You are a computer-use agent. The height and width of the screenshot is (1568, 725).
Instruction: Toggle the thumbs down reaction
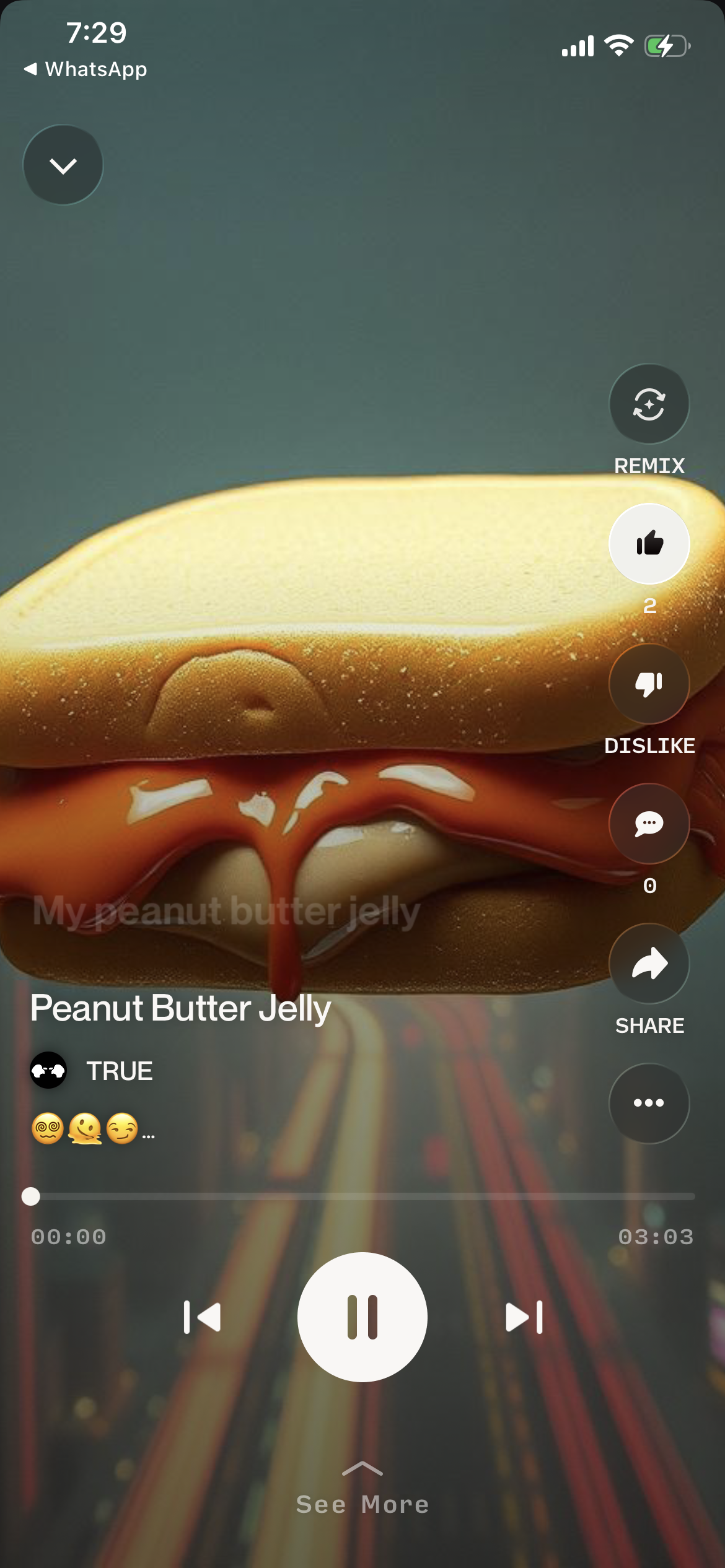(649, 684)
